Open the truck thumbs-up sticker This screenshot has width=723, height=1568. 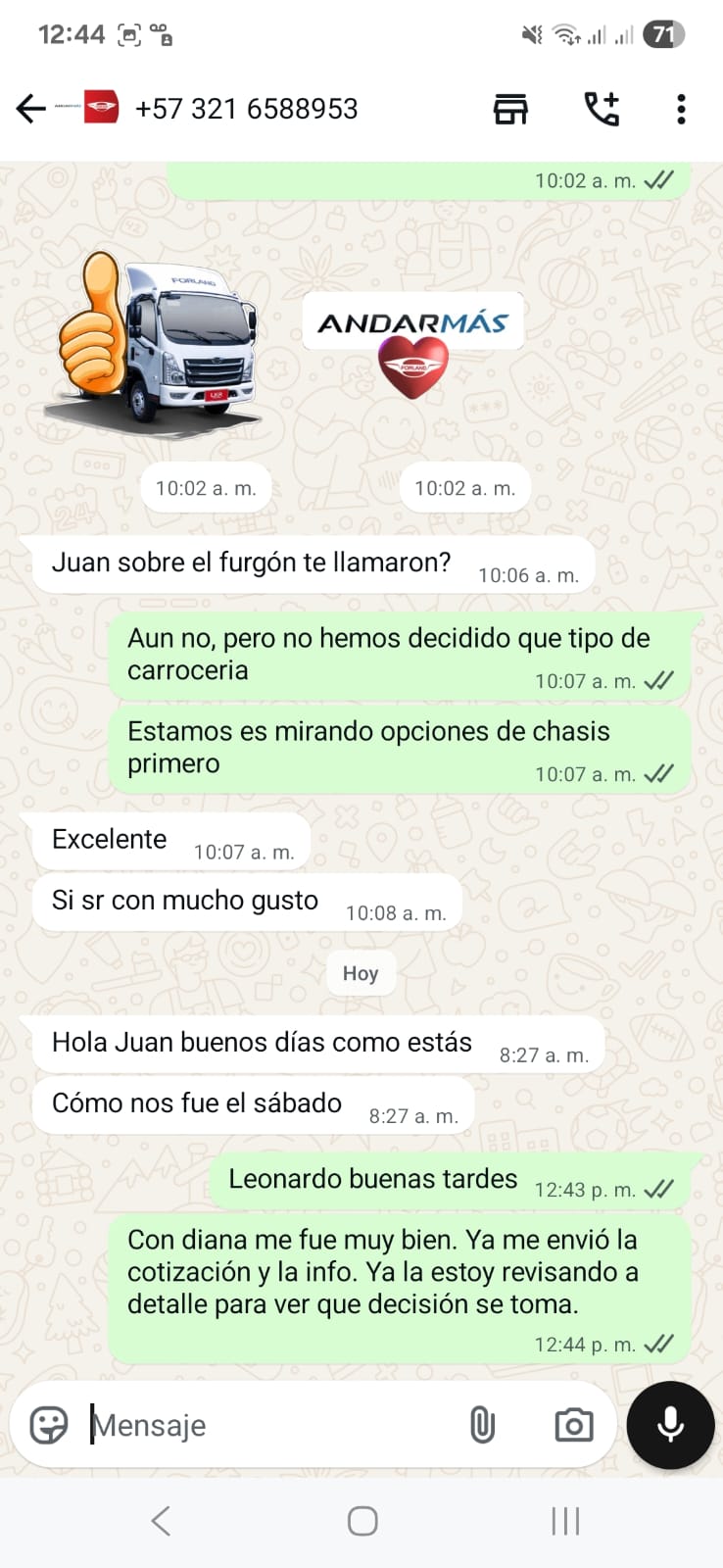tap(157, 343)
